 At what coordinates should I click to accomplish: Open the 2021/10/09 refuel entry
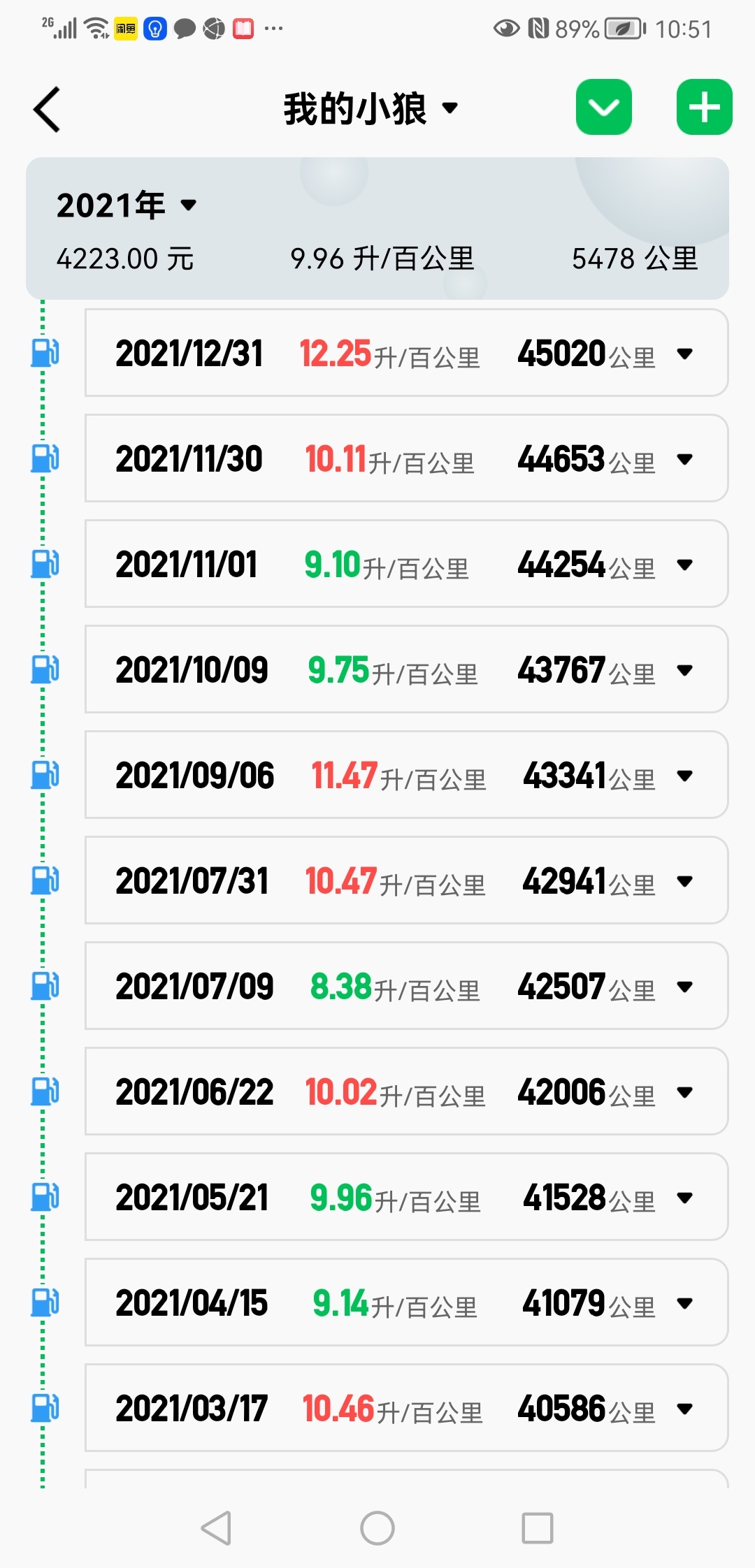click(x=406, y=669)
